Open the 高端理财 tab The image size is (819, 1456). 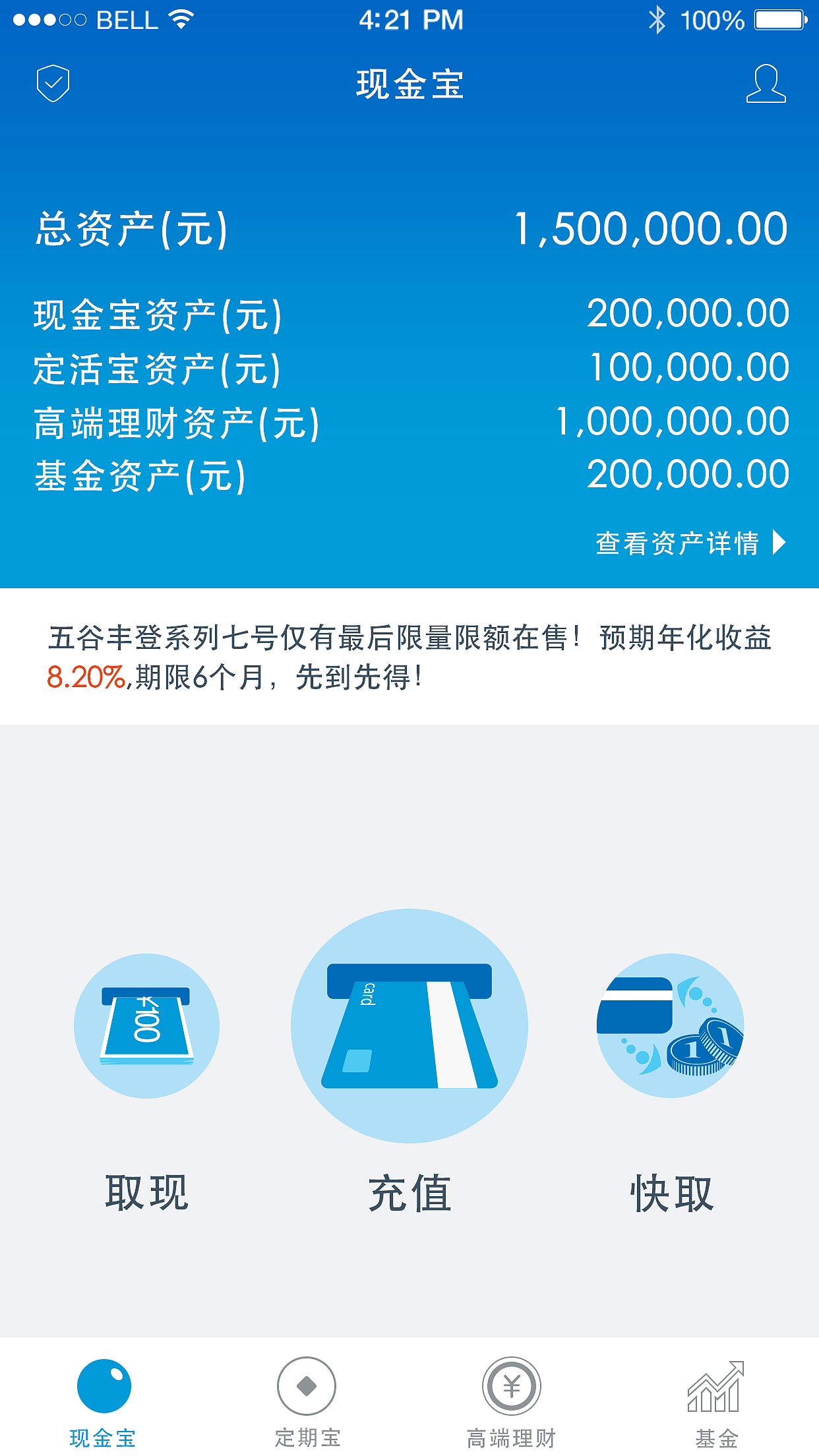pyautogui.click(x=511, y=1405)
